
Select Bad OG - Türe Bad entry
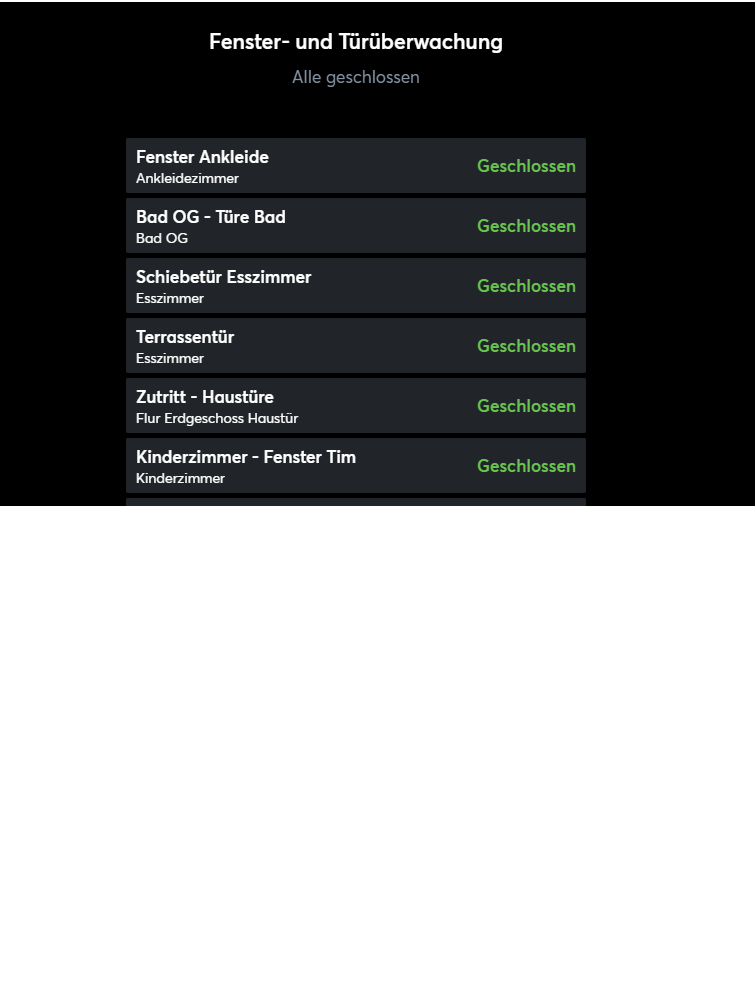point(355,226)
